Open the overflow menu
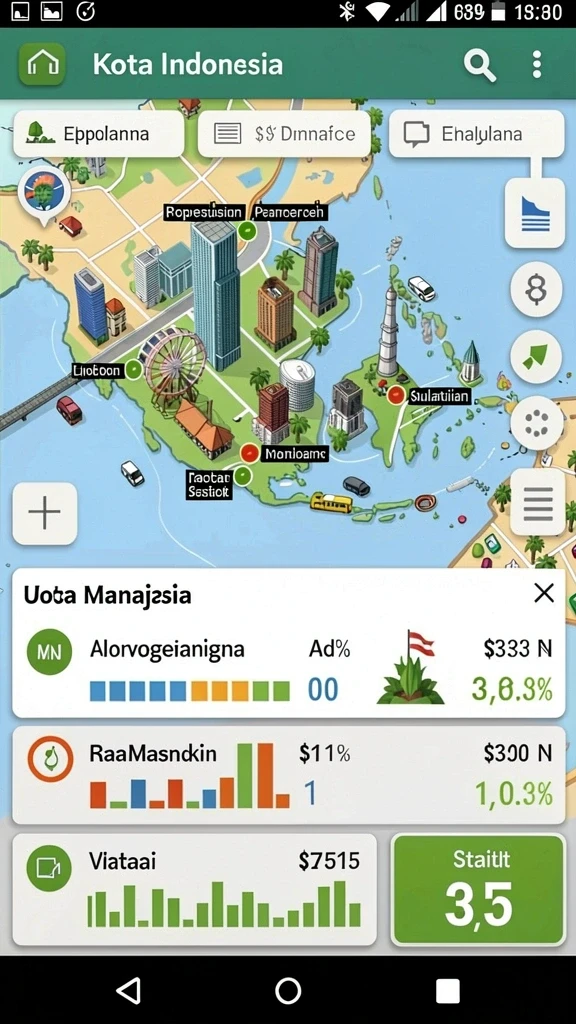The image size is (576, 1024). (x=537, y=65)
